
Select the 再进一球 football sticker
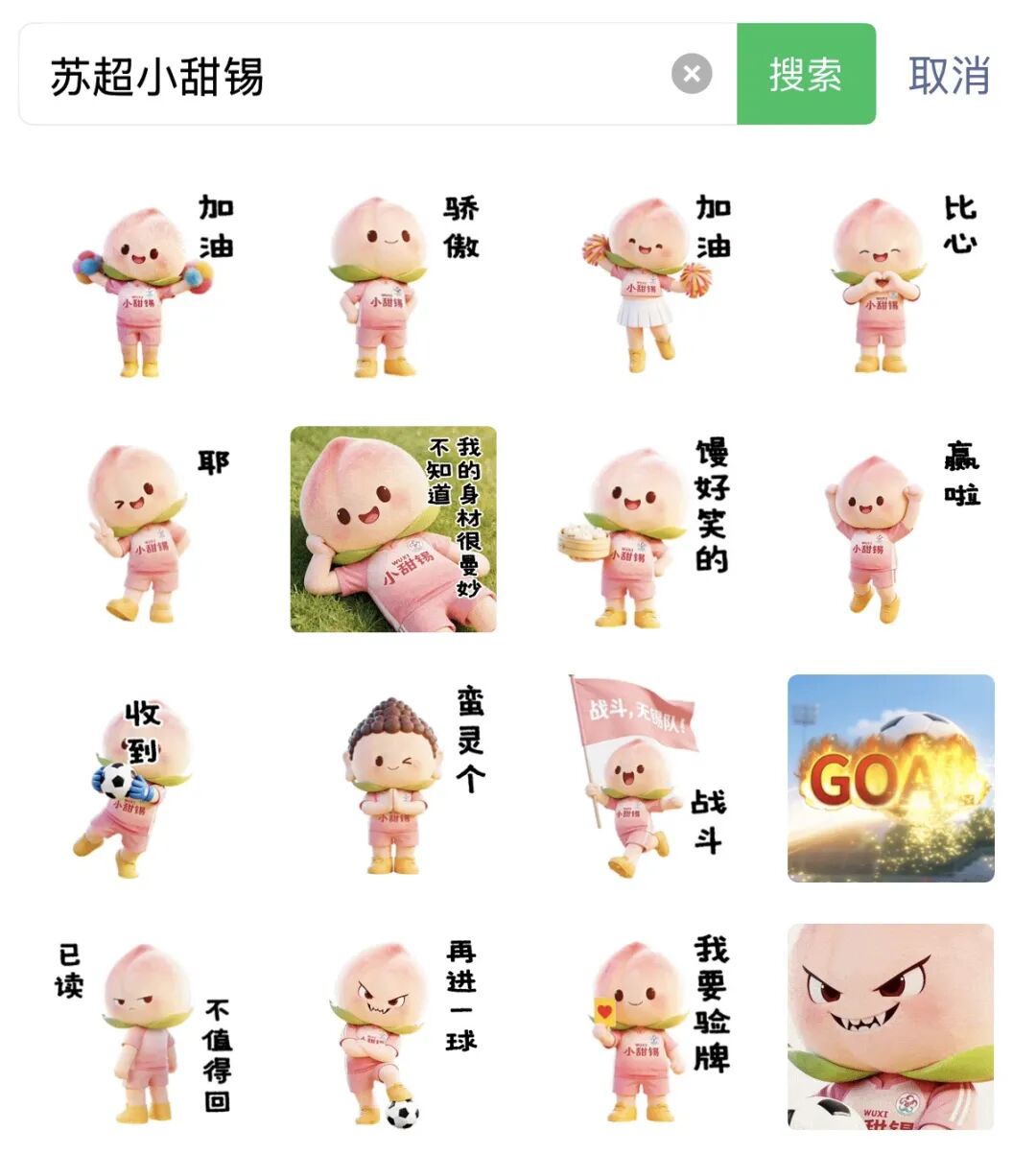point(393,1028)
